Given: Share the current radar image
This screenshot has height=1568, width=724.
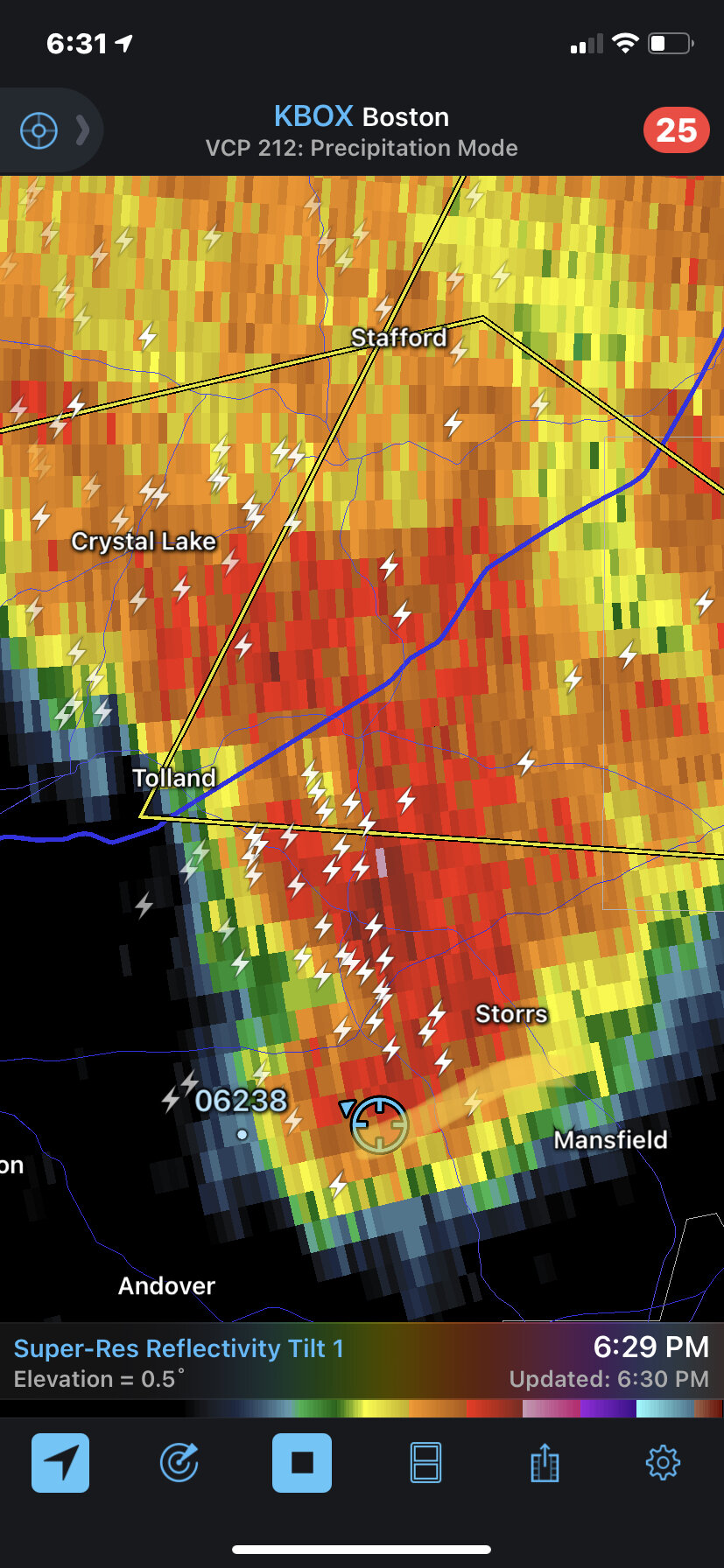Looking at the screenshot, I should 545,1462.
